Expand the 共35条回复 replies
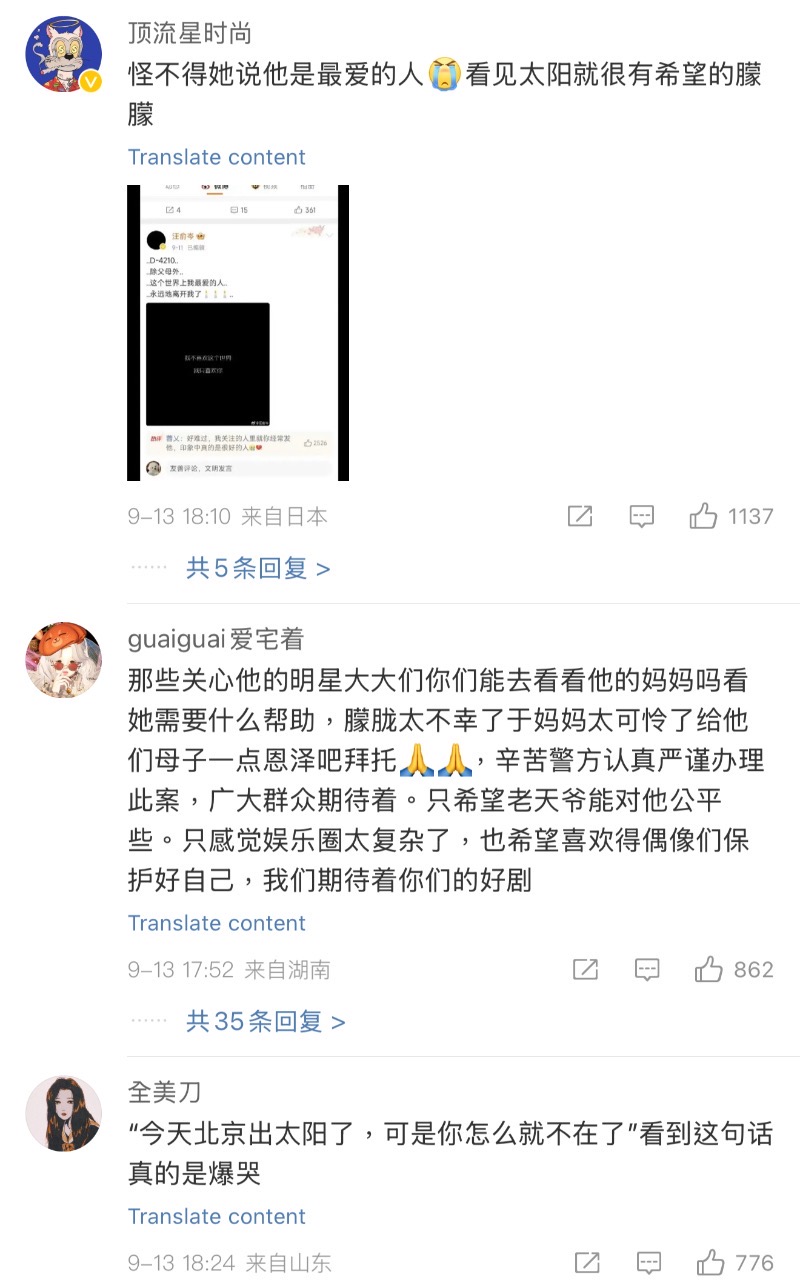The image size is (800, 1283). (x=265, y=1021)
